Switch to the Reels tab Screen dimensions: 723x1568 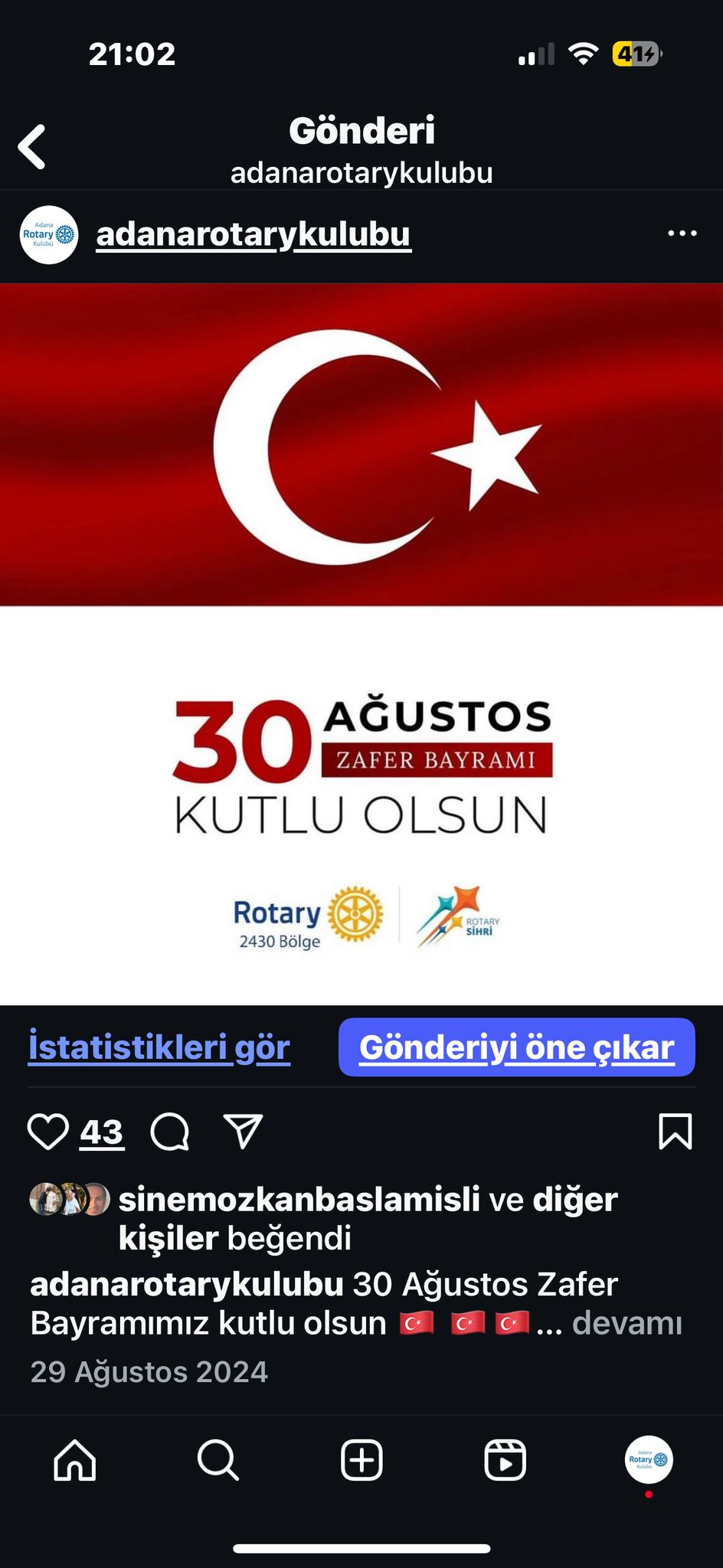click(505, 1460)
